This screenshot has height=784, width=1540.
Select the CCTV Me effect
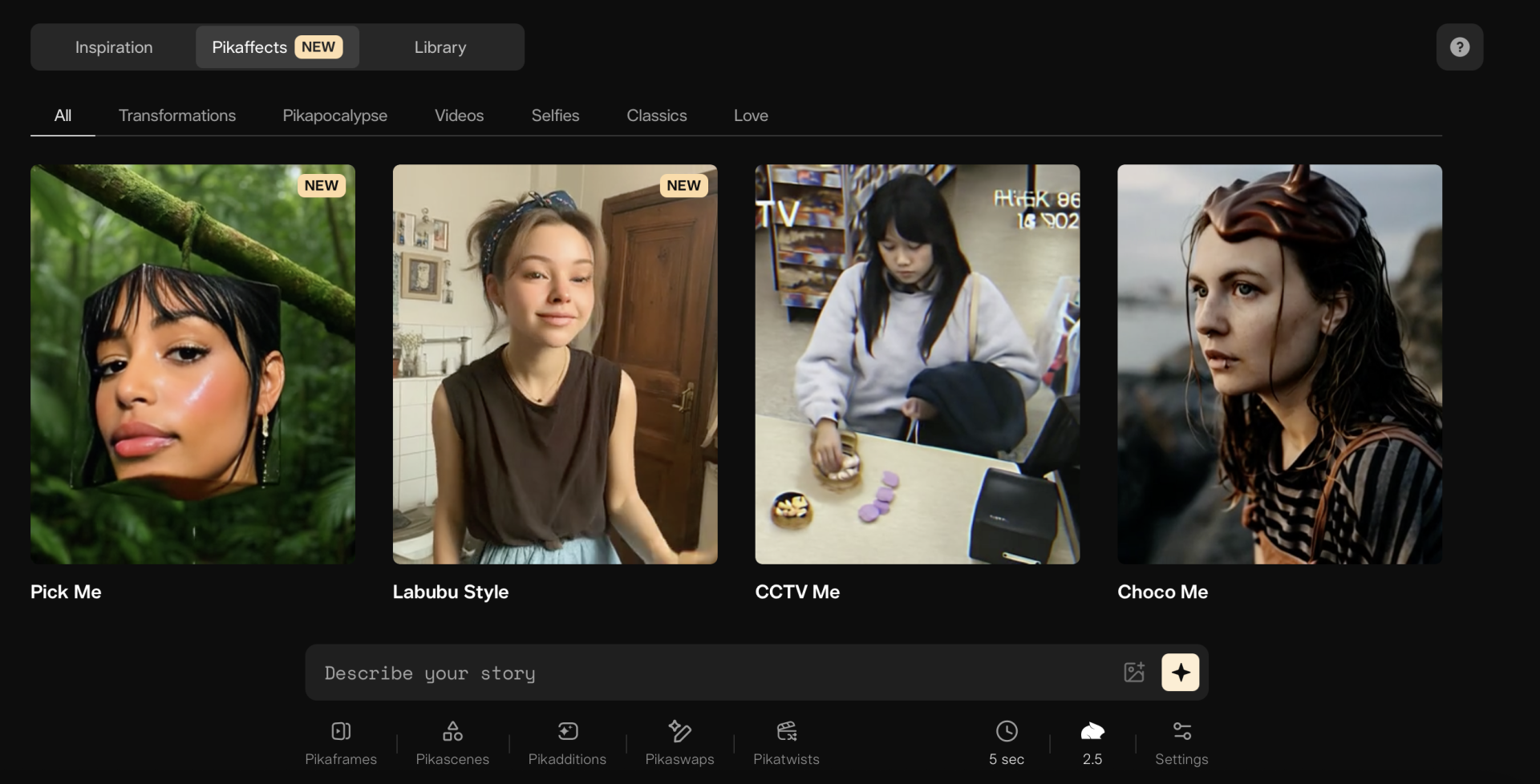pyautogui.click(x=917, y=364)
